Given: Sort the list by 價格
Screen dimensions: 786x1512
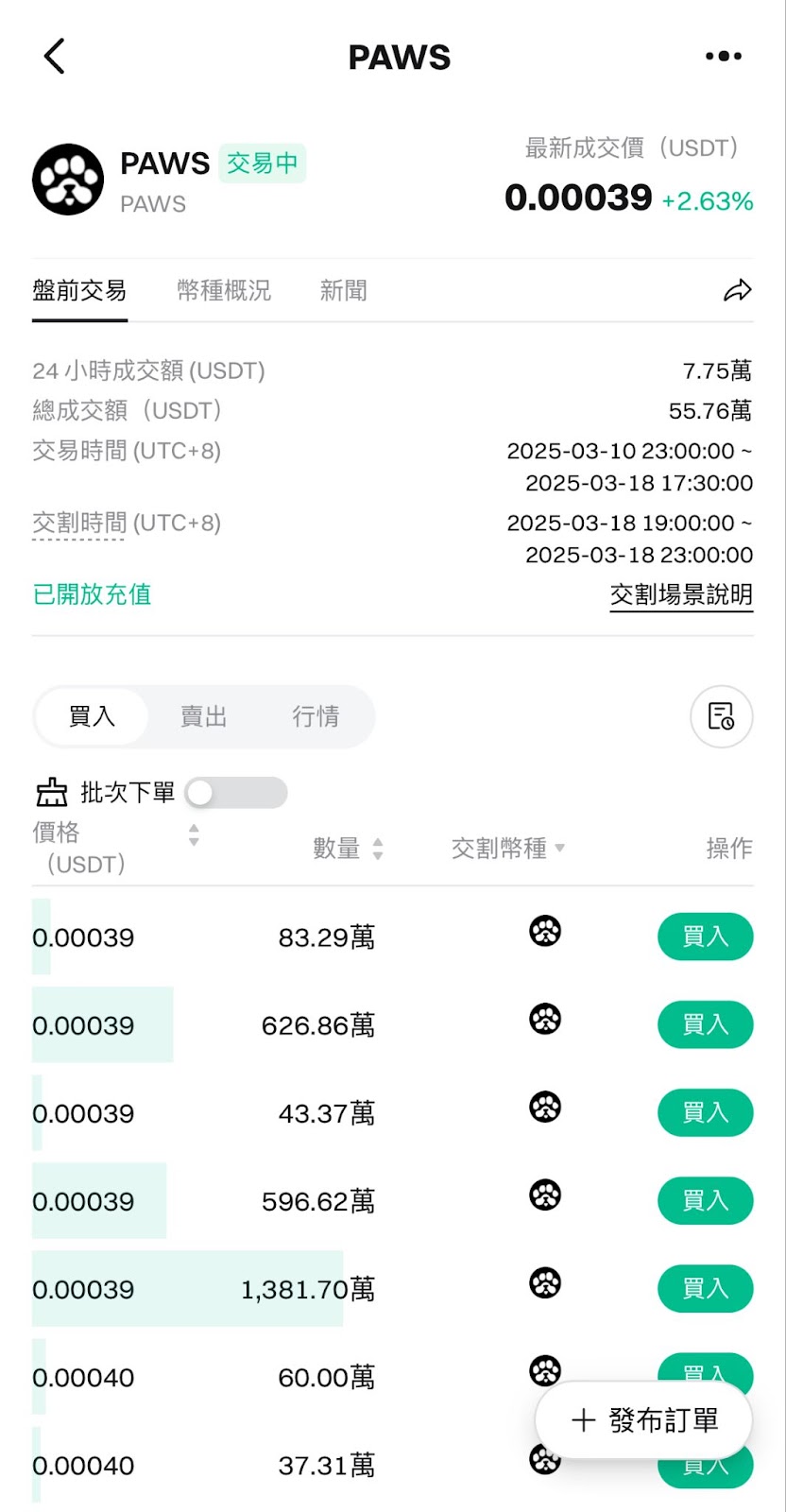Looking at the screenshot, I should [194, 834].
